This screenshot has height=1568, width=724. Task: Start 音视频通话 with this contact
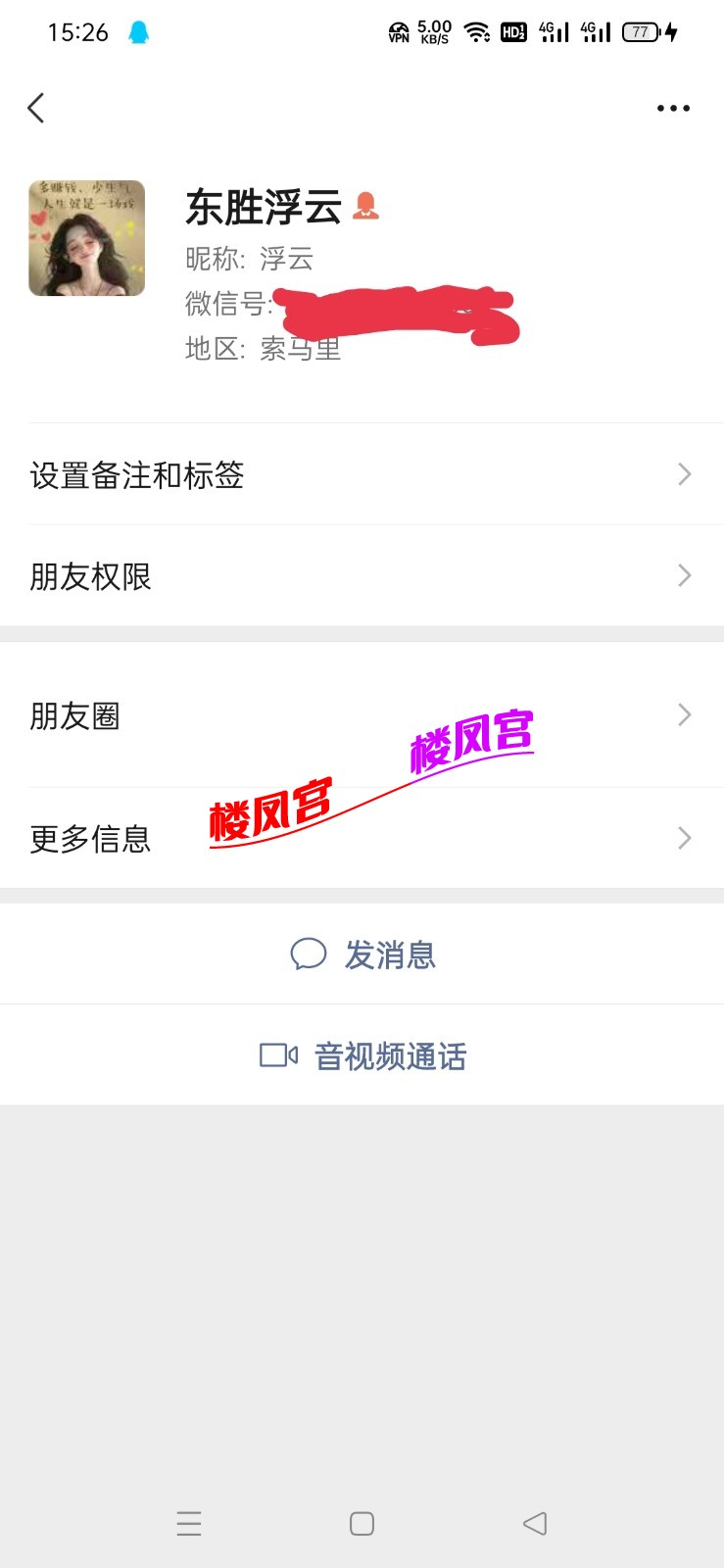pos(362,1055)
